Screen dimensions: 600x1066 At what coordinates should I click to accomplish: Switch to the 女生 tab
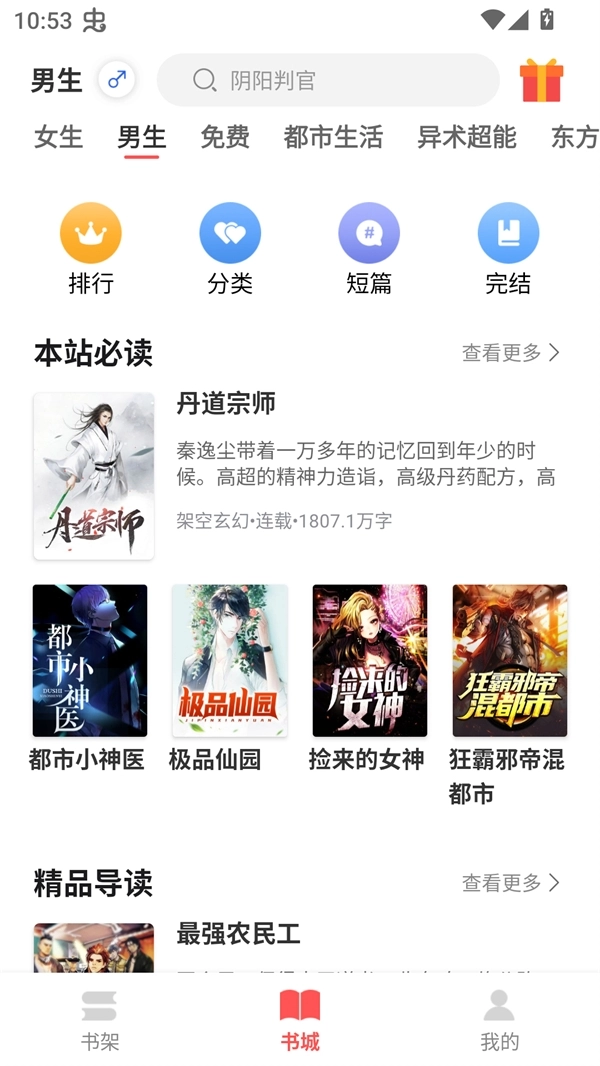(58, 137)
